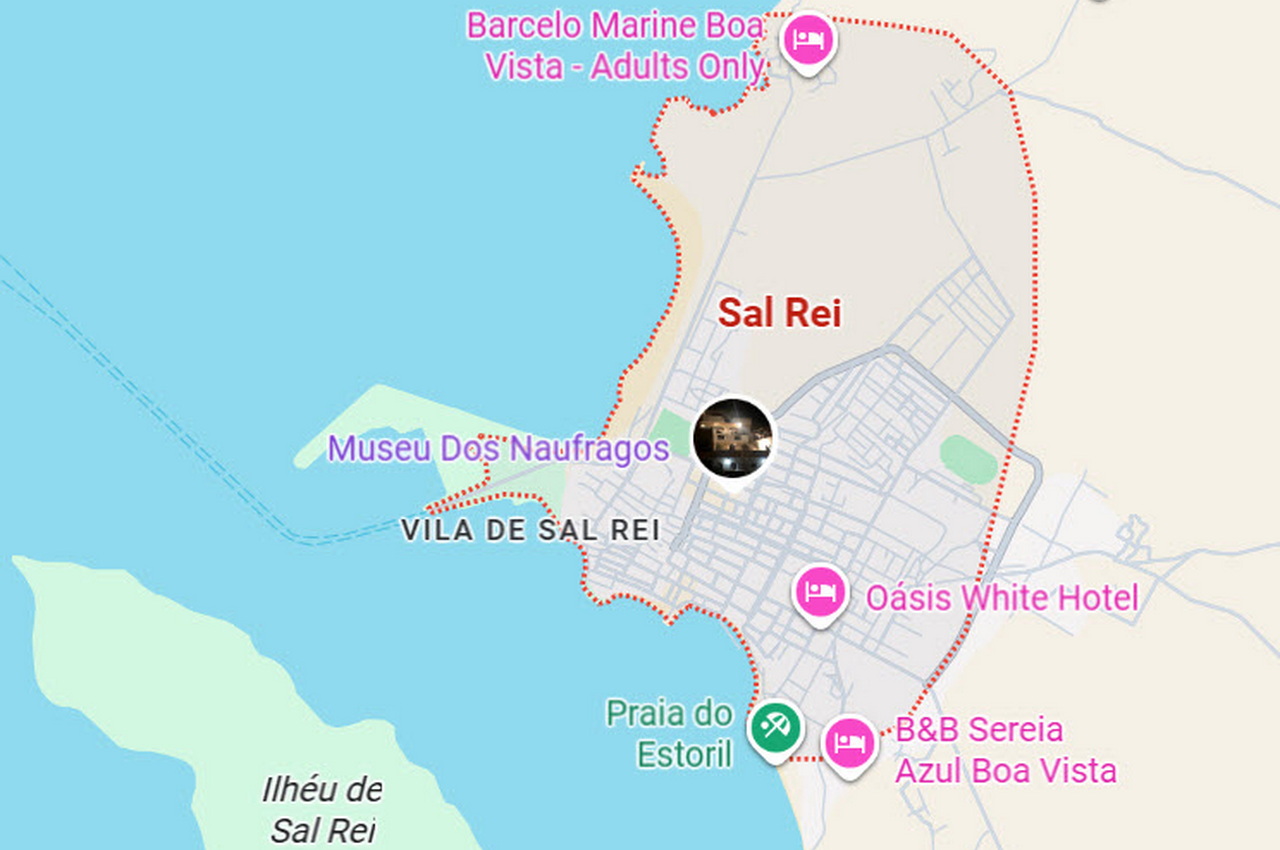Select the B&B Sereia Azul Boa Vista pin
The height and width of the screenshot is (850, 1280).
point(850,743)
